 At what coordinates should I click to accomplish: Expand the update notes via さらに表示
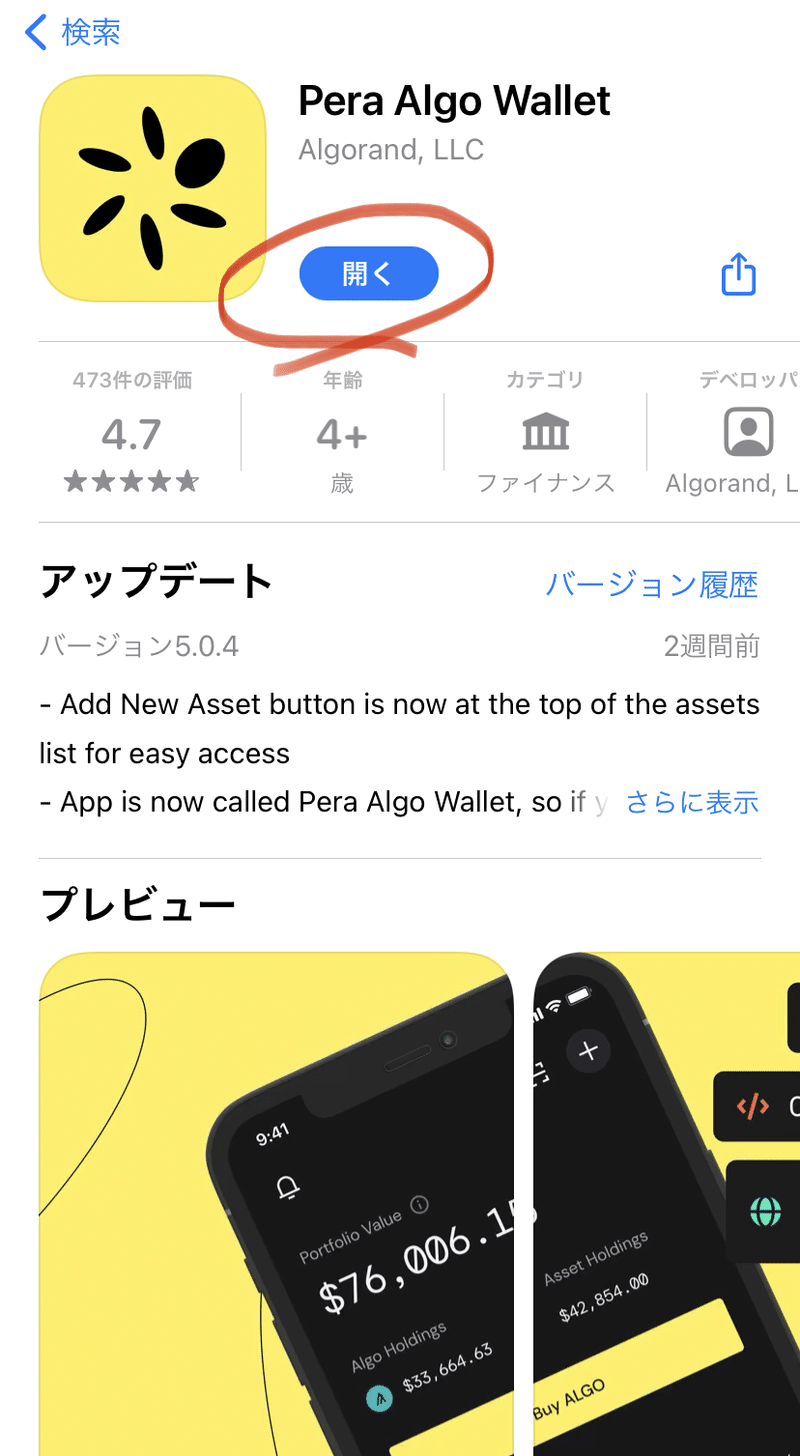[x=692, y=801]
